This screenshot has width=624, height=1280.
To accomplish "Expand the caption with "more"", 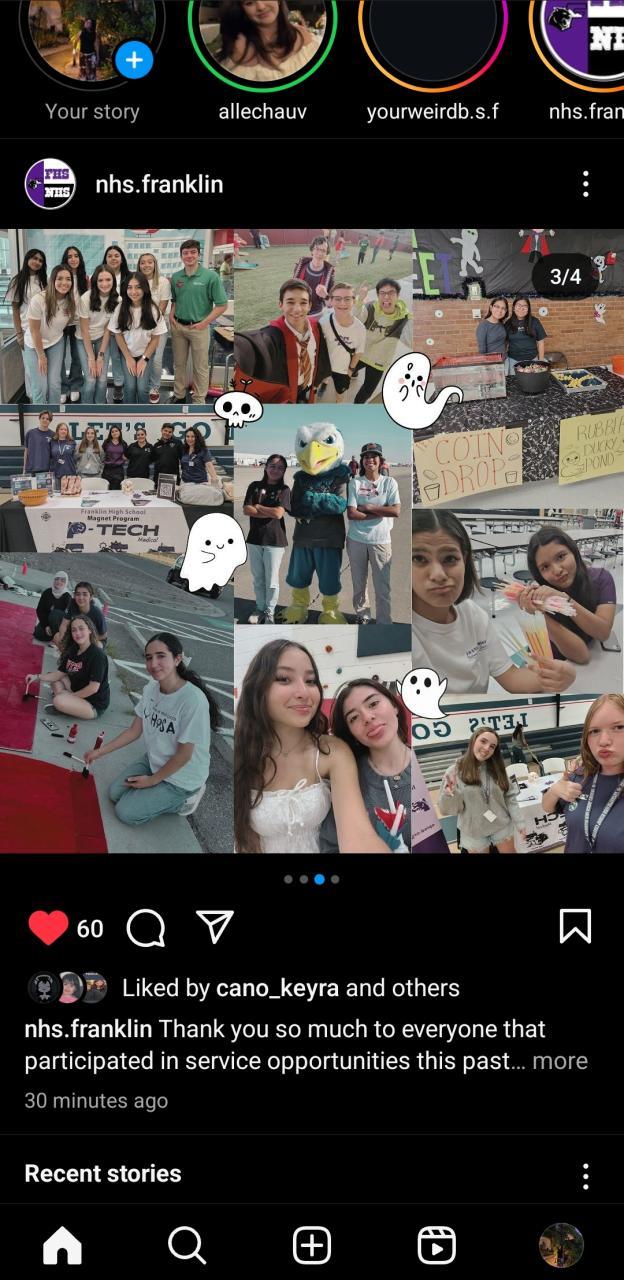I will [559, 1061].
